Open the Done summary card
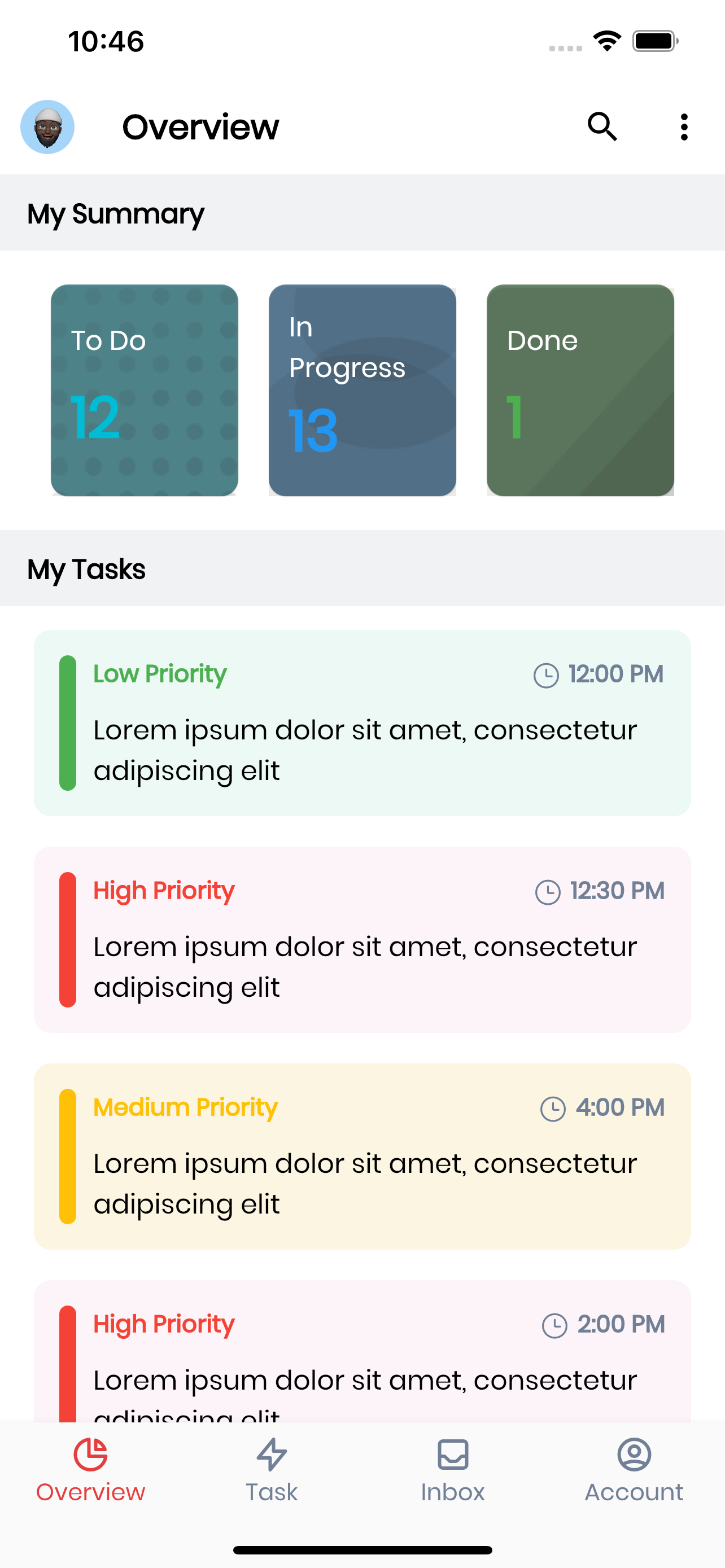725x1568 pixels. pos(580,390)
